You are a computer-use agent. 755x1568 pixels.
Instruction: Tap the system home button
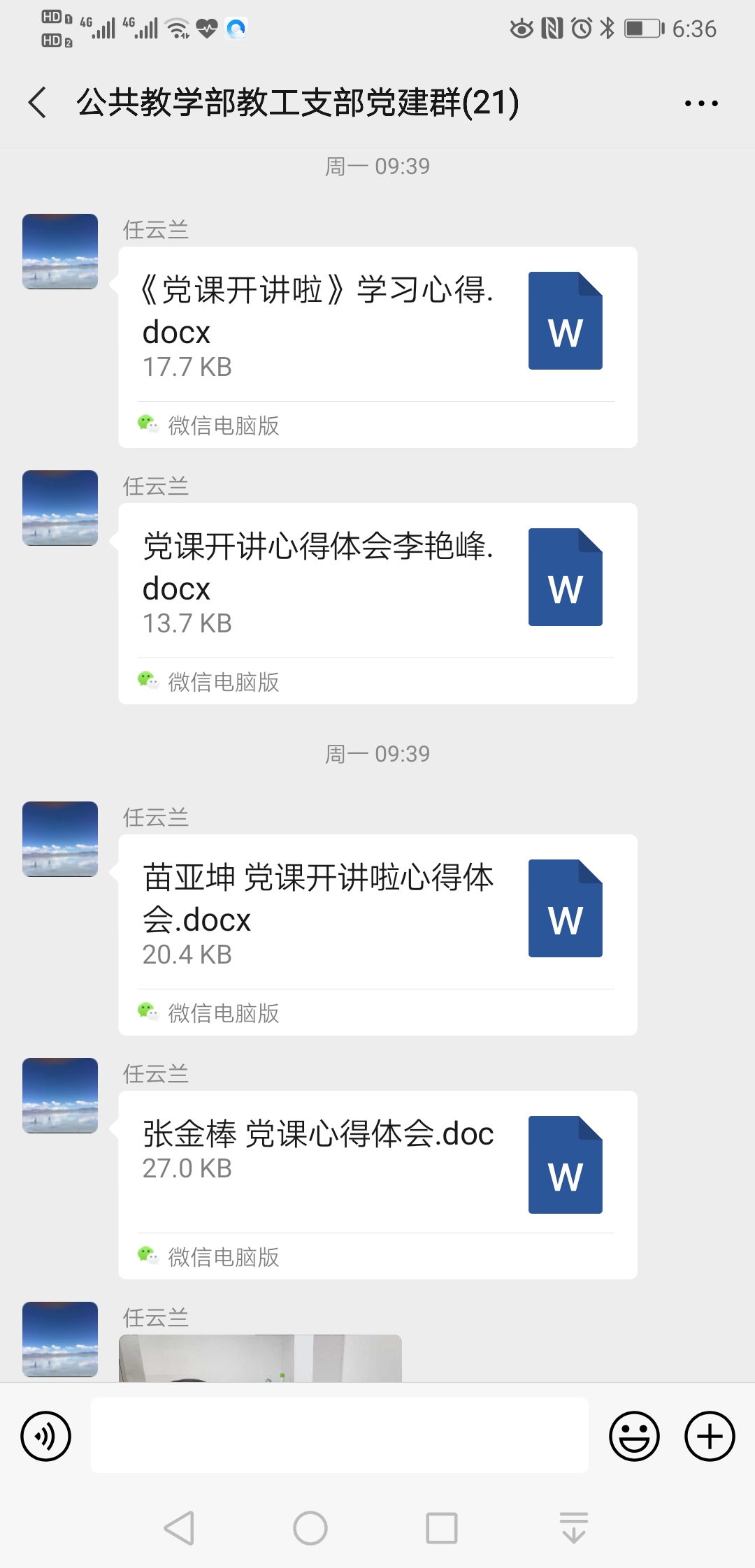coord(310,1528)
